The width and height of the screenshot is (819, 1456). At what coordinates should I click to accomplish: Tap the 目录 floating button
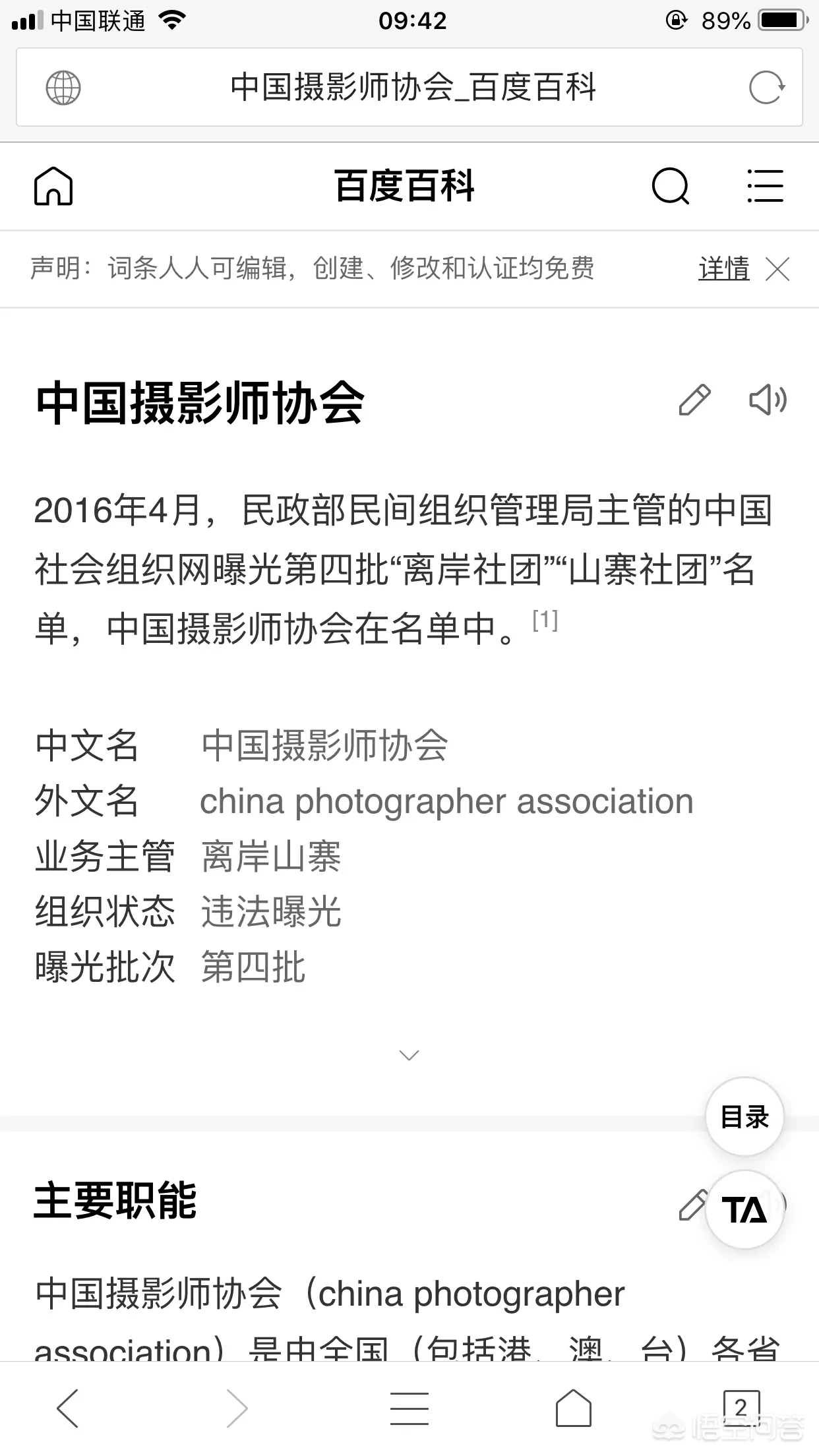744,1116
